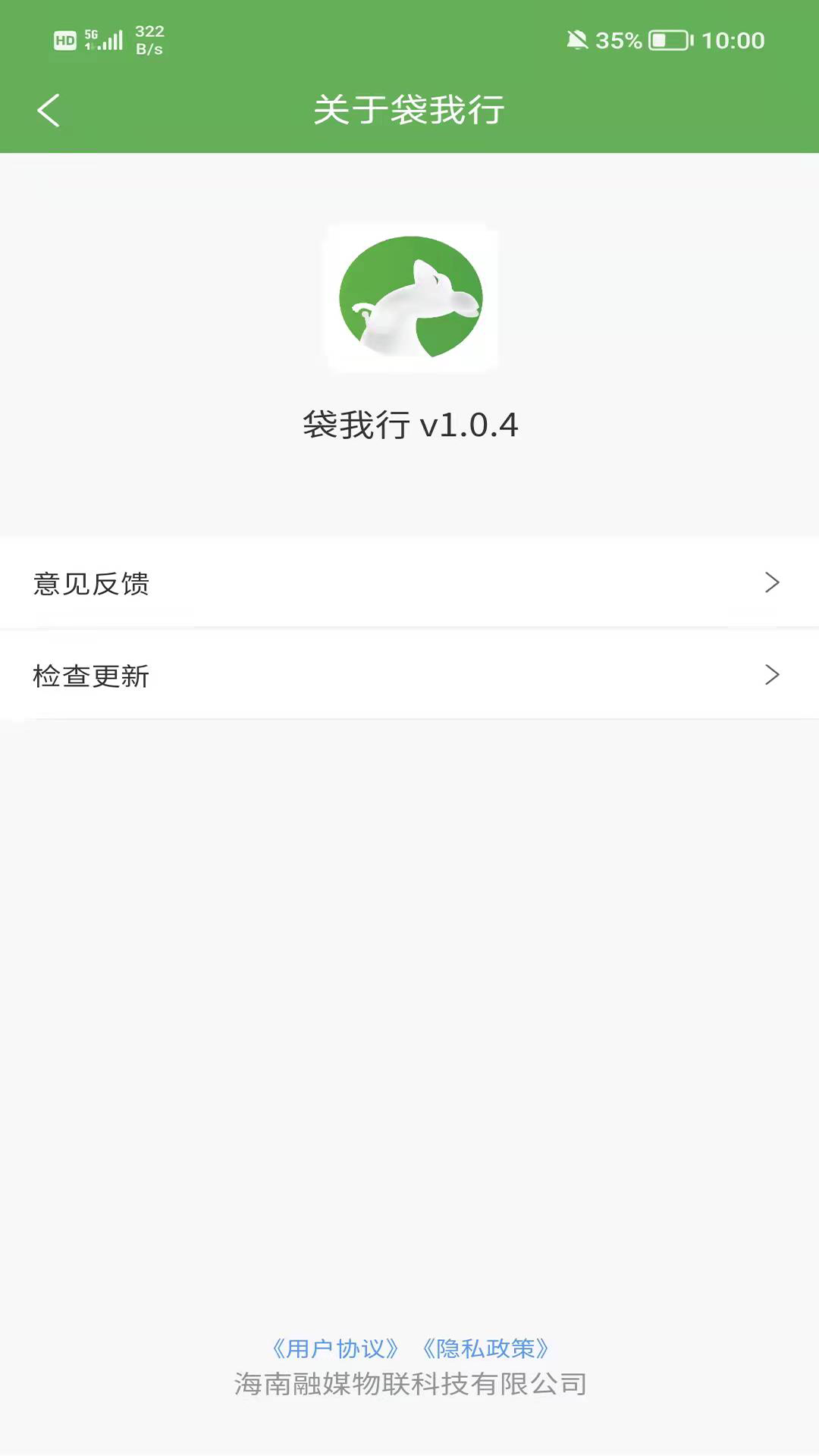Expand the 检查更新 row chevron
Viewport: 819px width, 1456px height.
point(773,675)
